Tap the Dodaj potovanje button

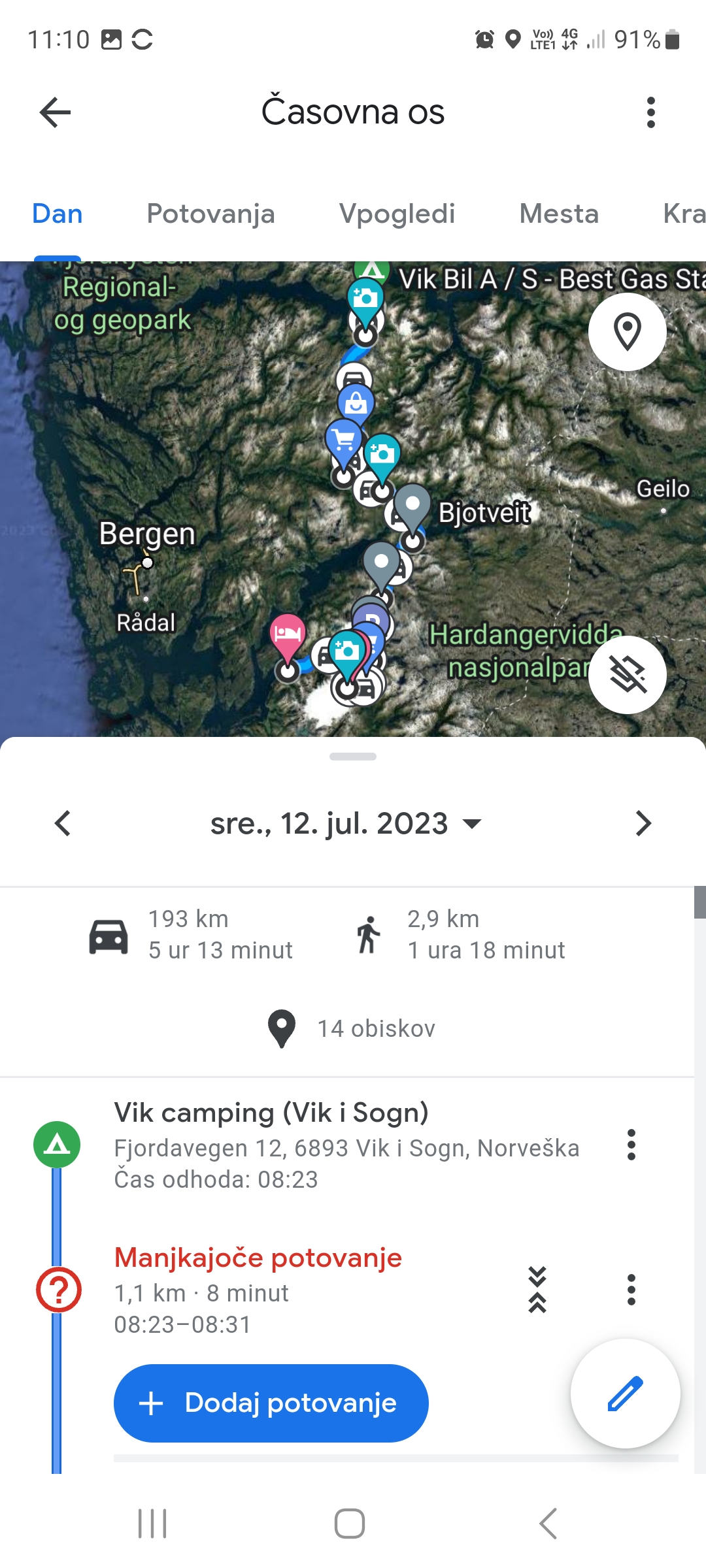click(x=271, y=1403)
